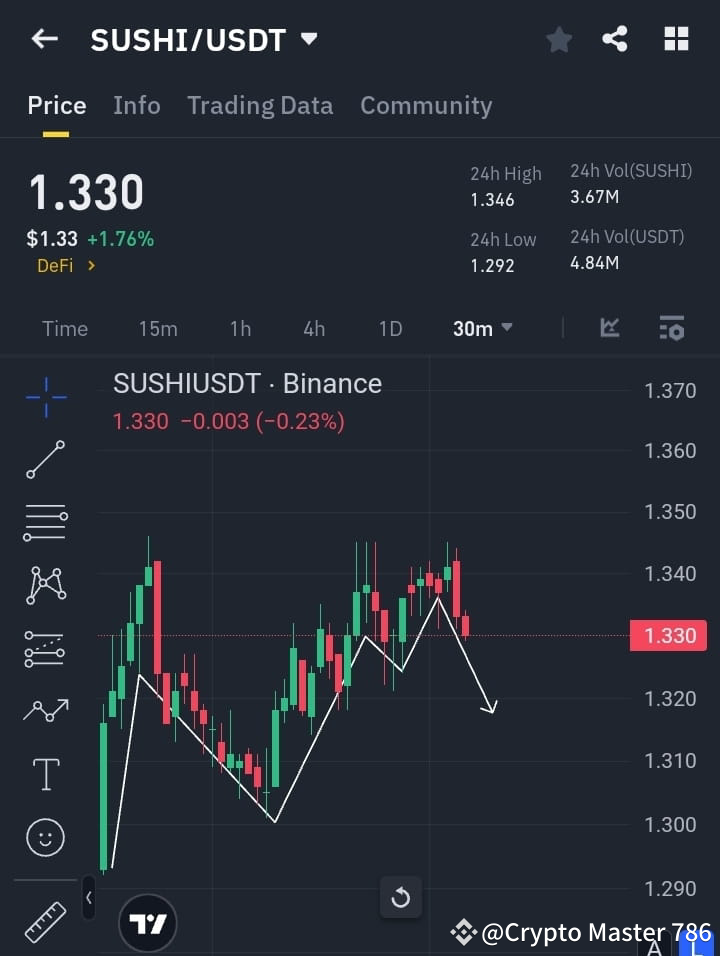720x956 pixels.
Task: Select the XABCD pattern tool
Action: click(x=45, y=585)
